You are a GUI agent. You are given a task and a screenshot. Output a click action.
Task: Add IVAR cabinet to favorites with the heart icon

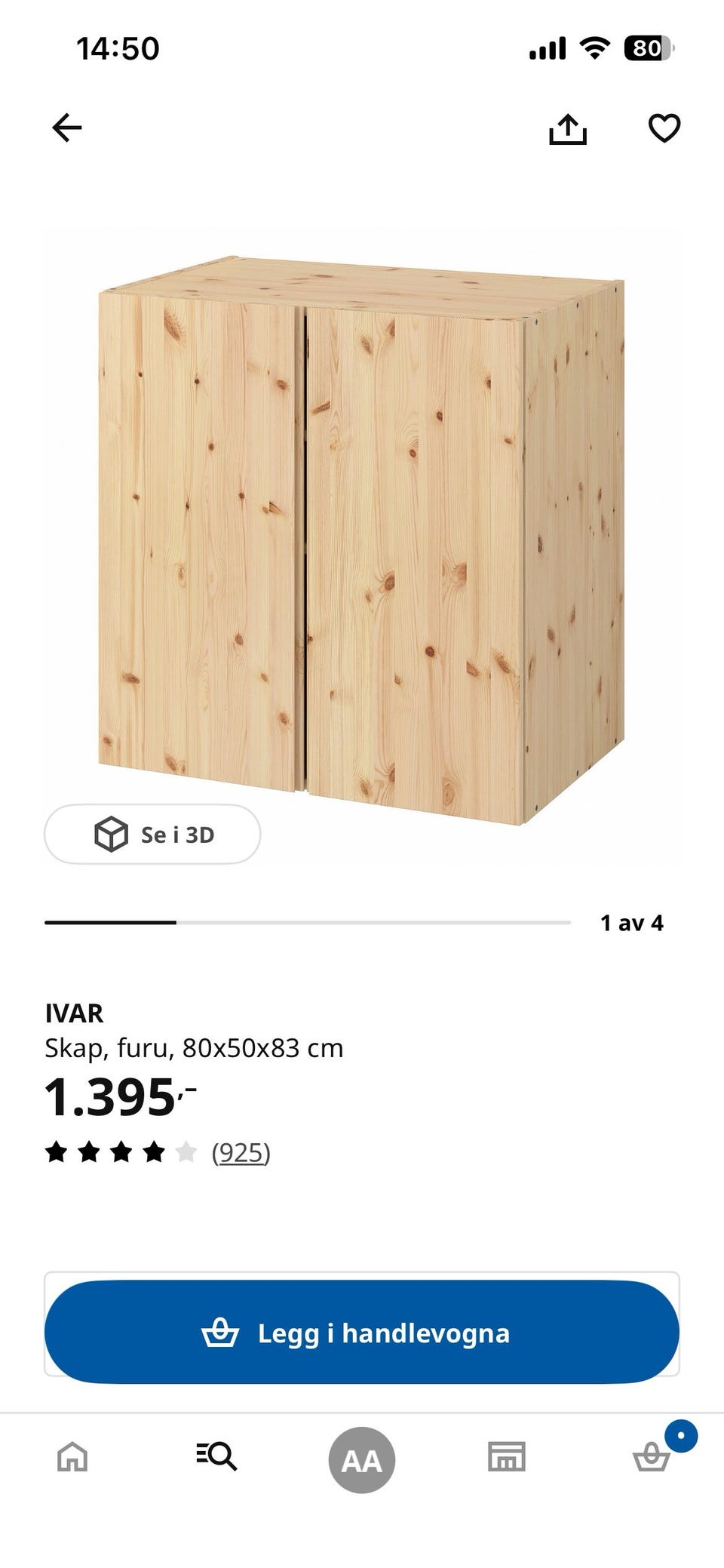pyautogui.click(x=664, y=128)
